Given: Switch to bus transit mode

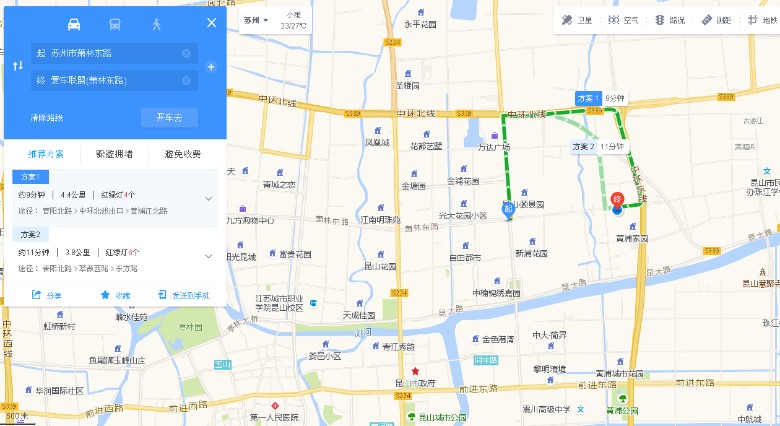Looking at the screenshot, I should pyautogui.click(x=114, y=23).
